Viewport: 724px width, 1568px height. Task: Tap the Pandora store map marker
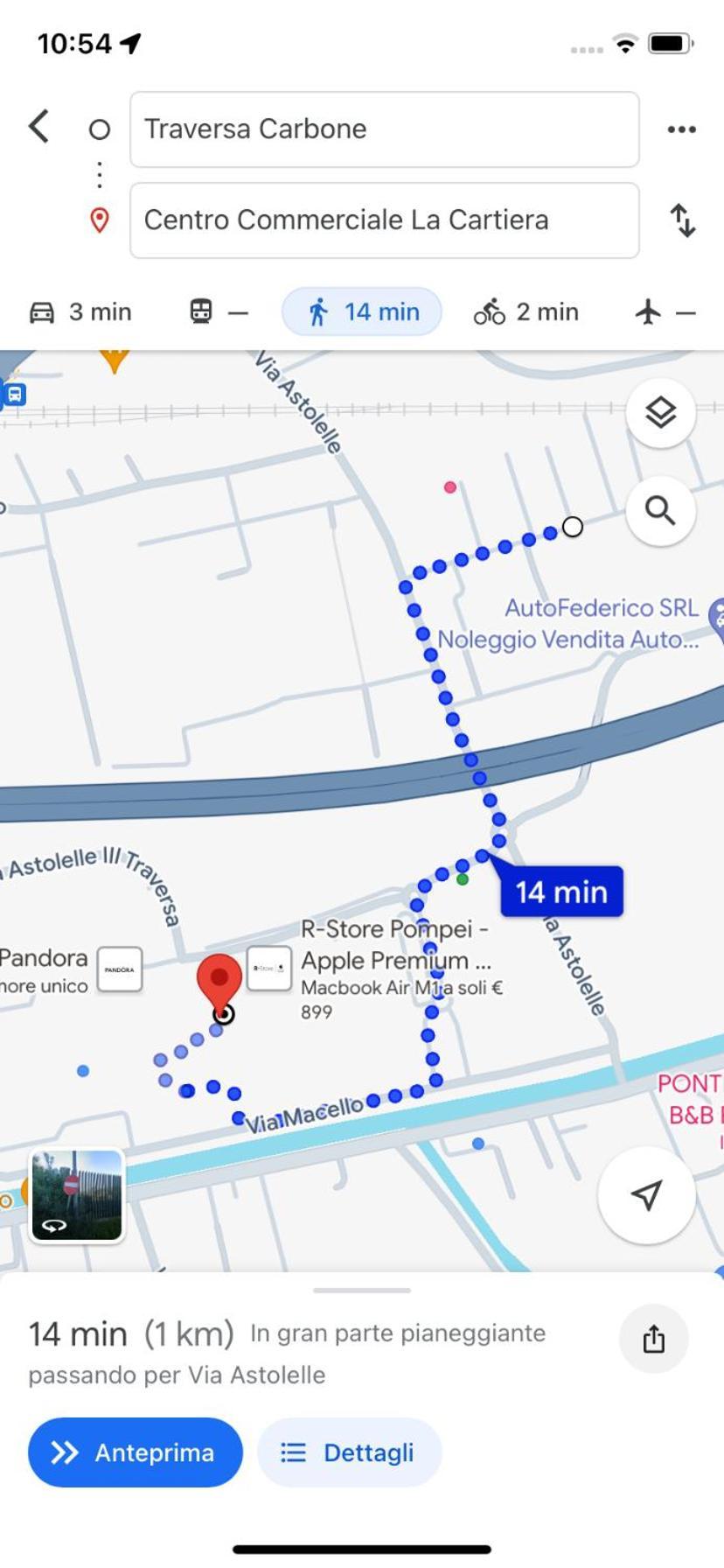120,969
